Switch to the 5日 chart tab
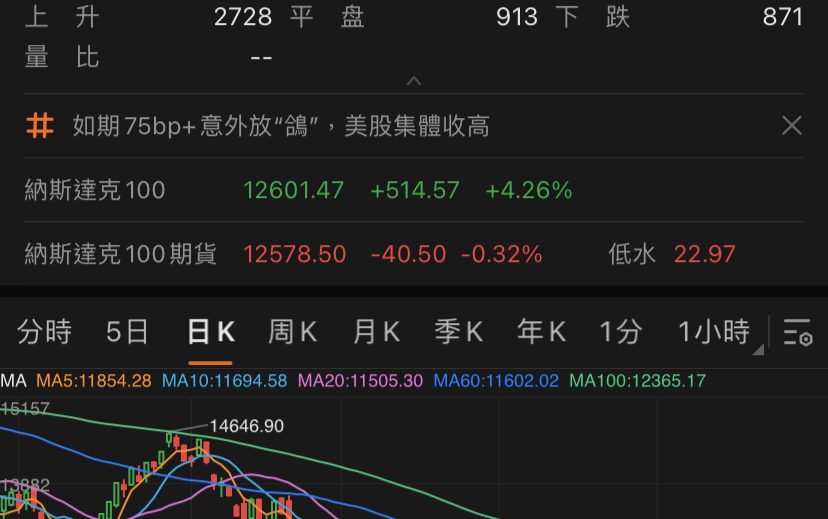Viewport: 828px width, 519px height. 127,332
